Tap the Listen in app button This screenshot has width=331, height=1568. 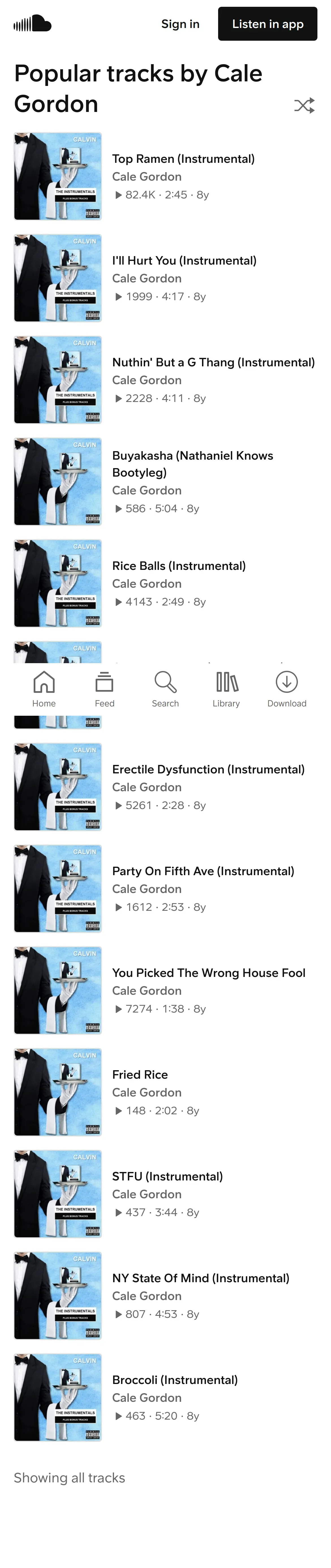coord(267,24)
